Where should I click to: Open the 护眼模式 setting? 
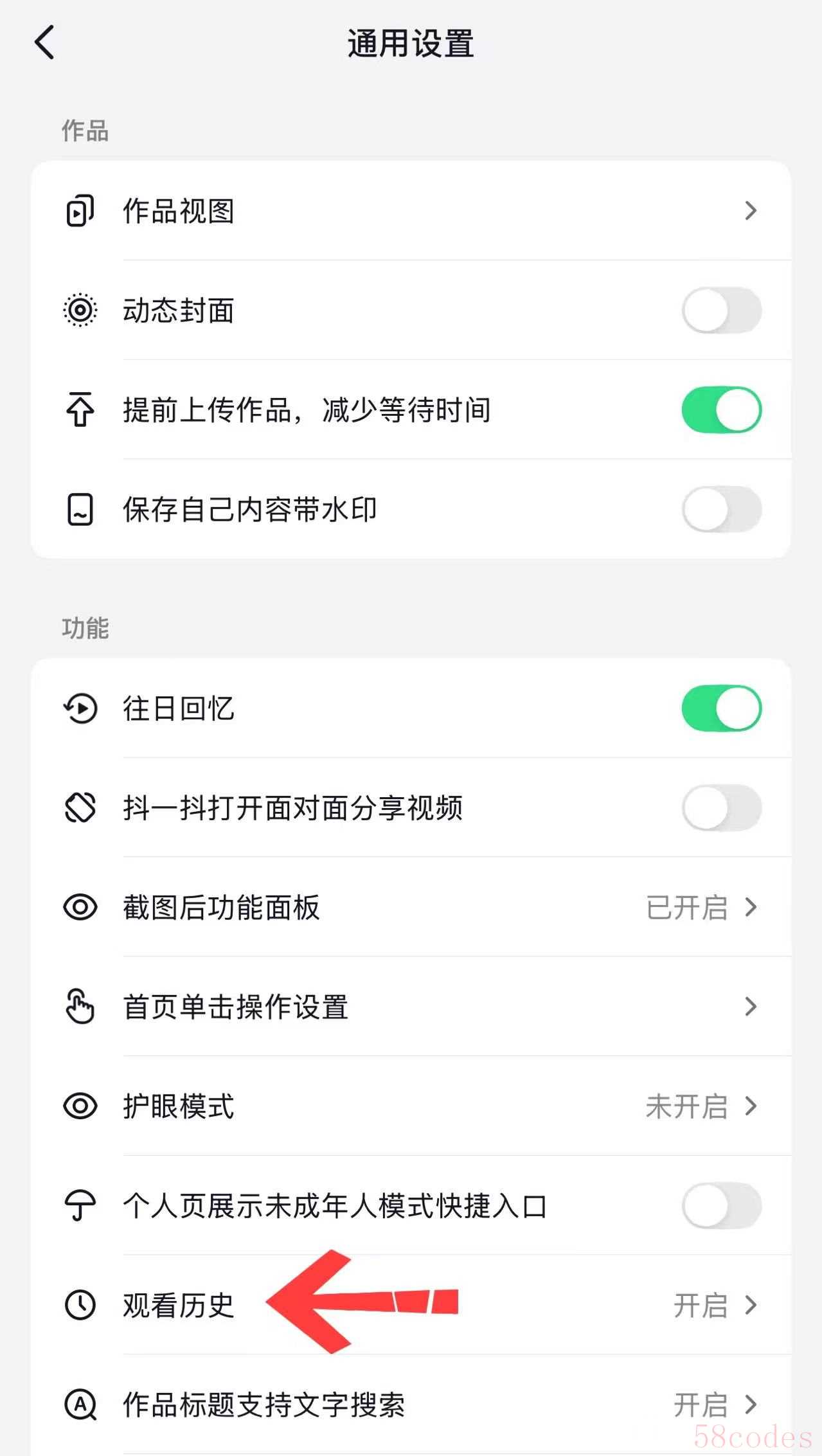tap(411, 1106)
